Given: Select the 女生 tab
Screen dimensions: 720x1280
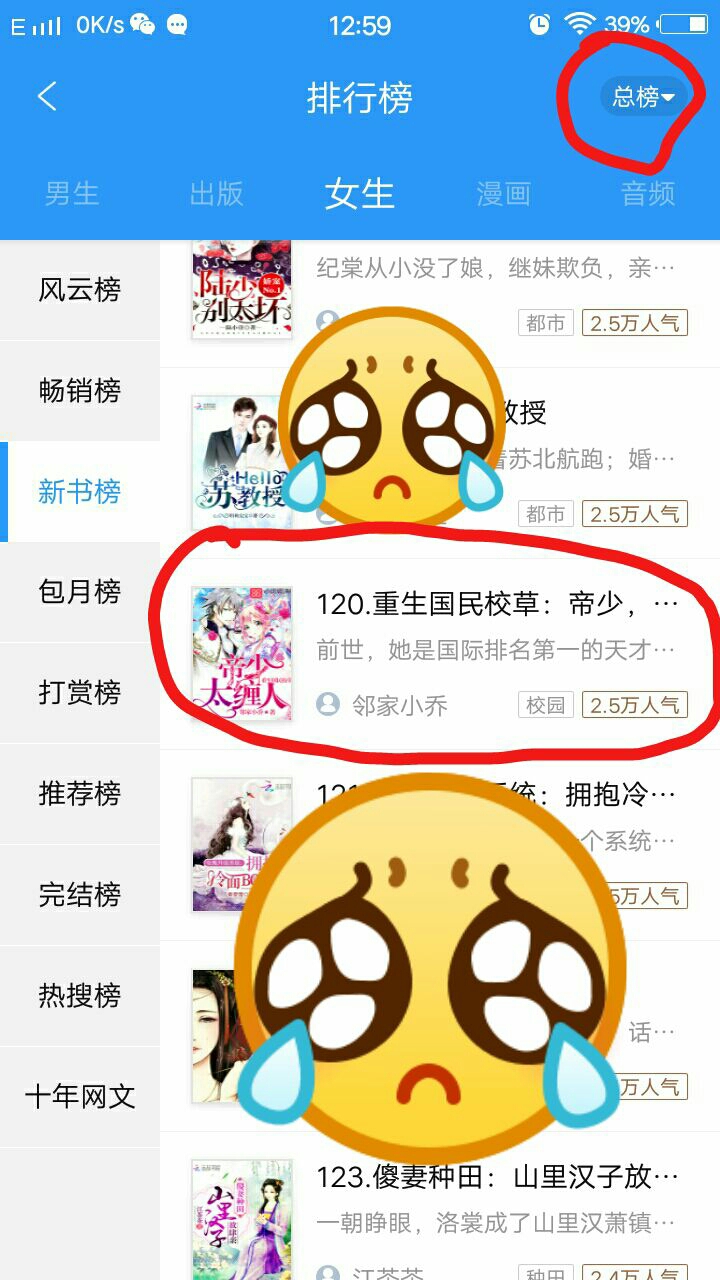Looking at the screenshot, I should (x=359, y=193).
